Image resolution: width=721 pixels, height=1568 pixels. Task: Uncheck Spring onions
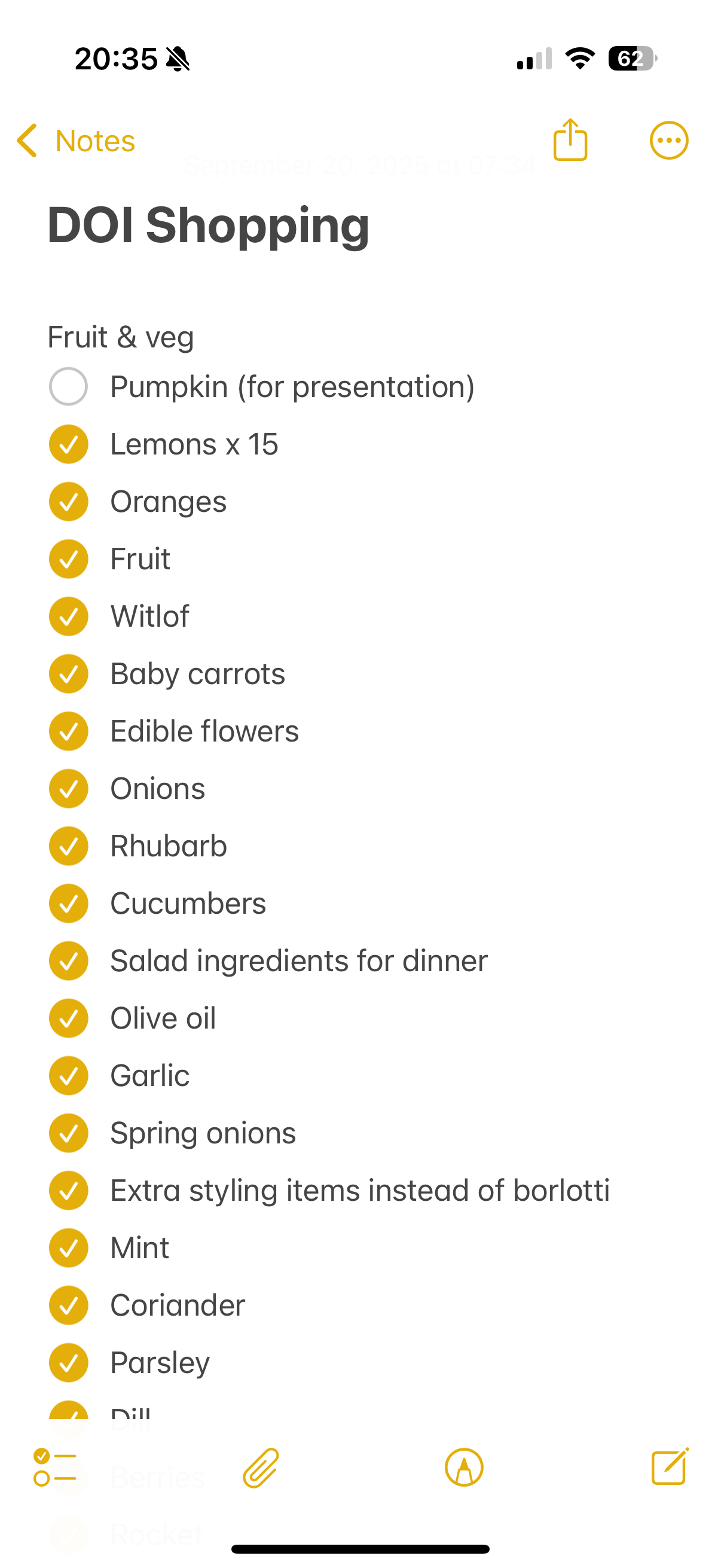[68, 1133]
